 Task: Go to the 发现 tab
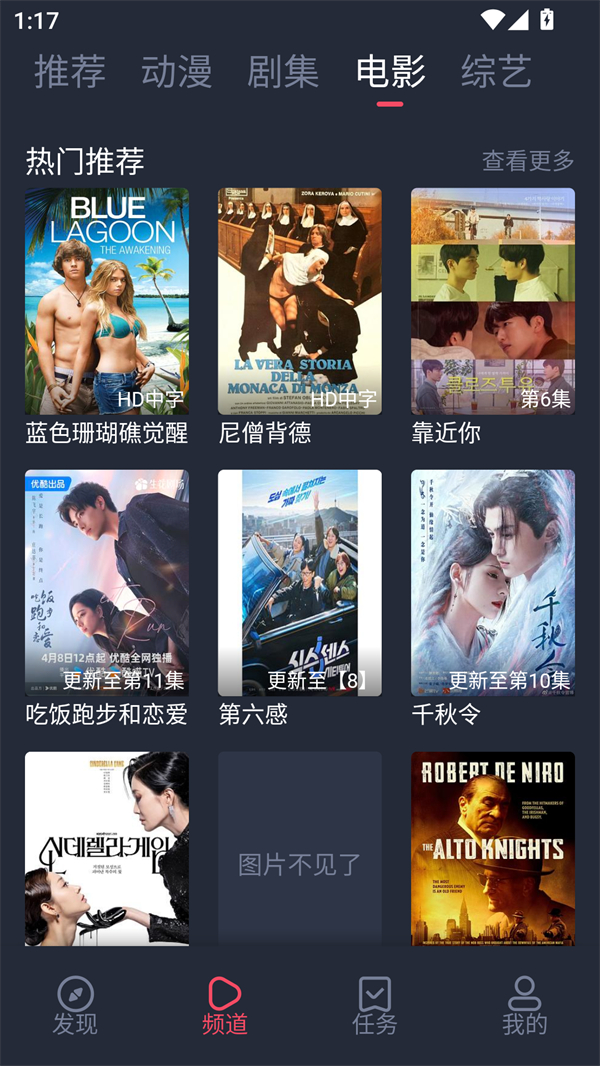point(75,1005)
